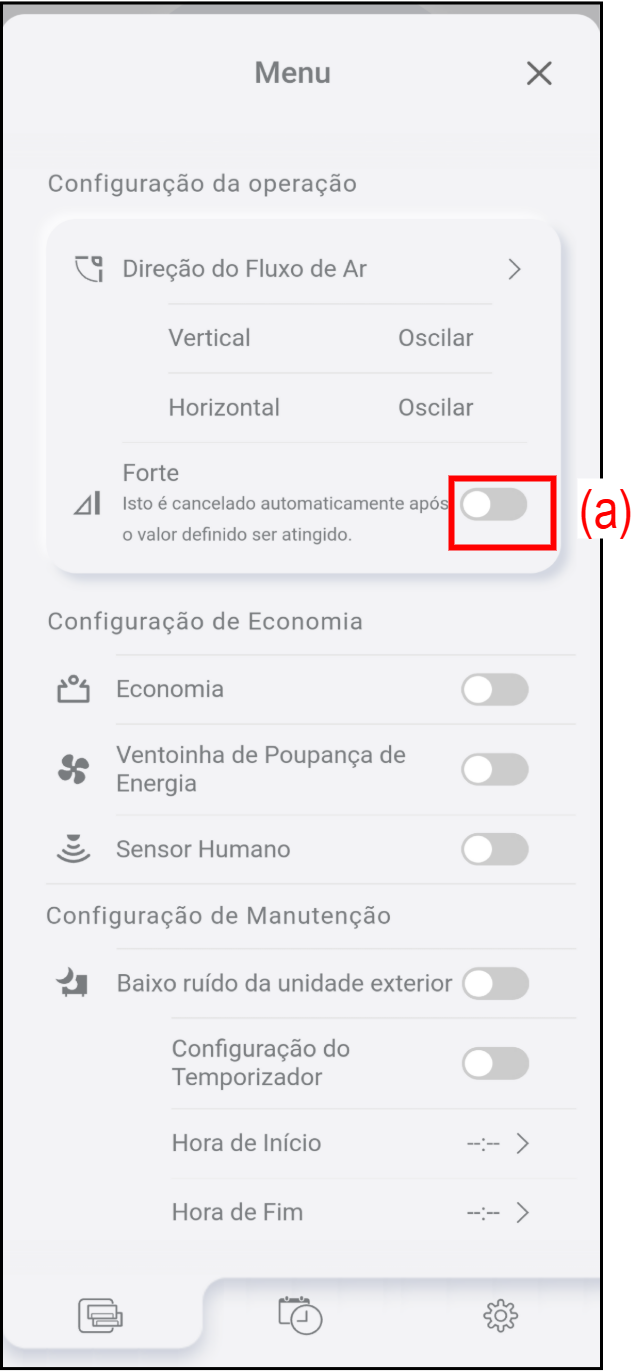This screenshot has width=639, height=1371.
Task: Enable the Forte mode switch
Action: 494,505
